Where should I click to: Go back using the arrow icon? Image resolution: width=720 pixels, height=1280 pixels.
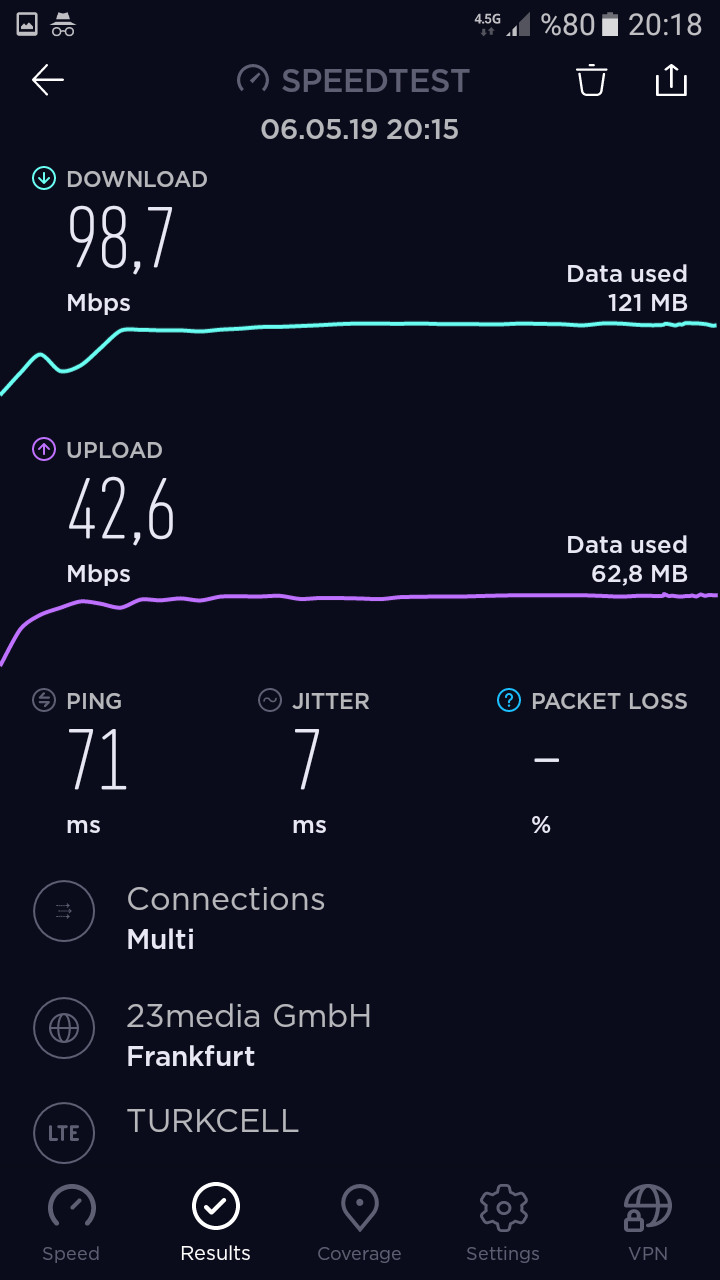[x=48, y=80]
